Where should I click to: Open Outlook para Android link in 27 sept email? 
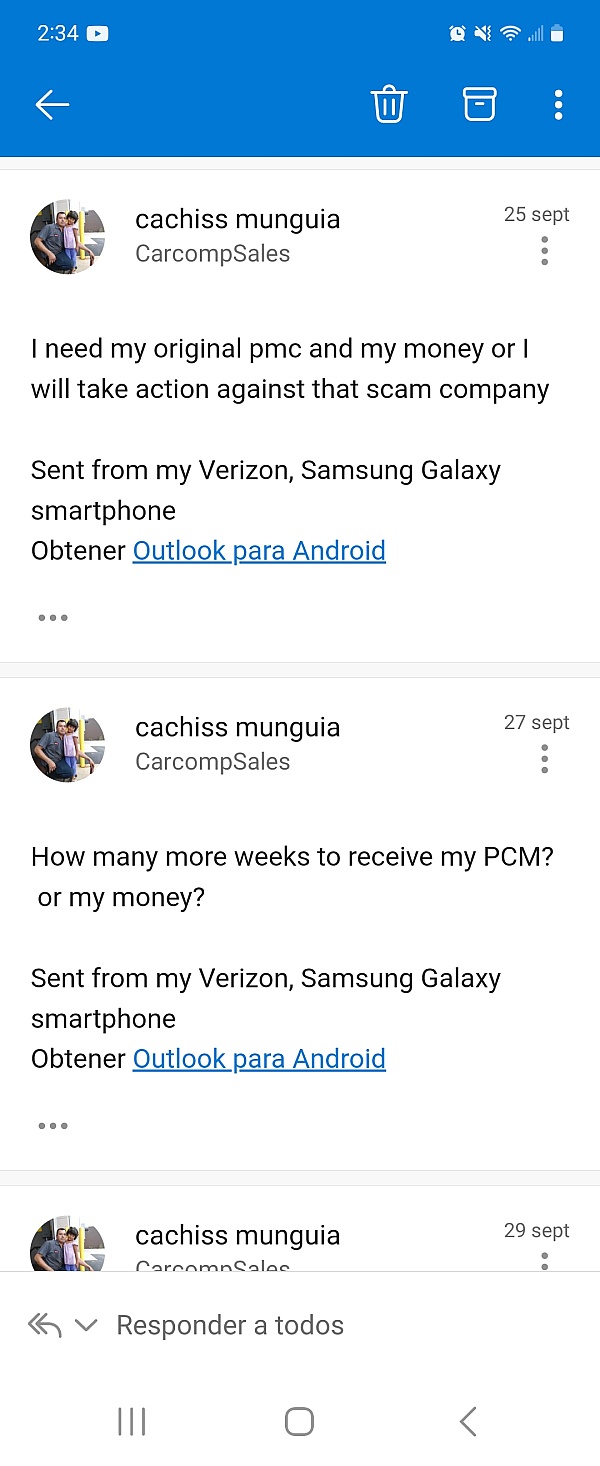tap(259, 1059)
